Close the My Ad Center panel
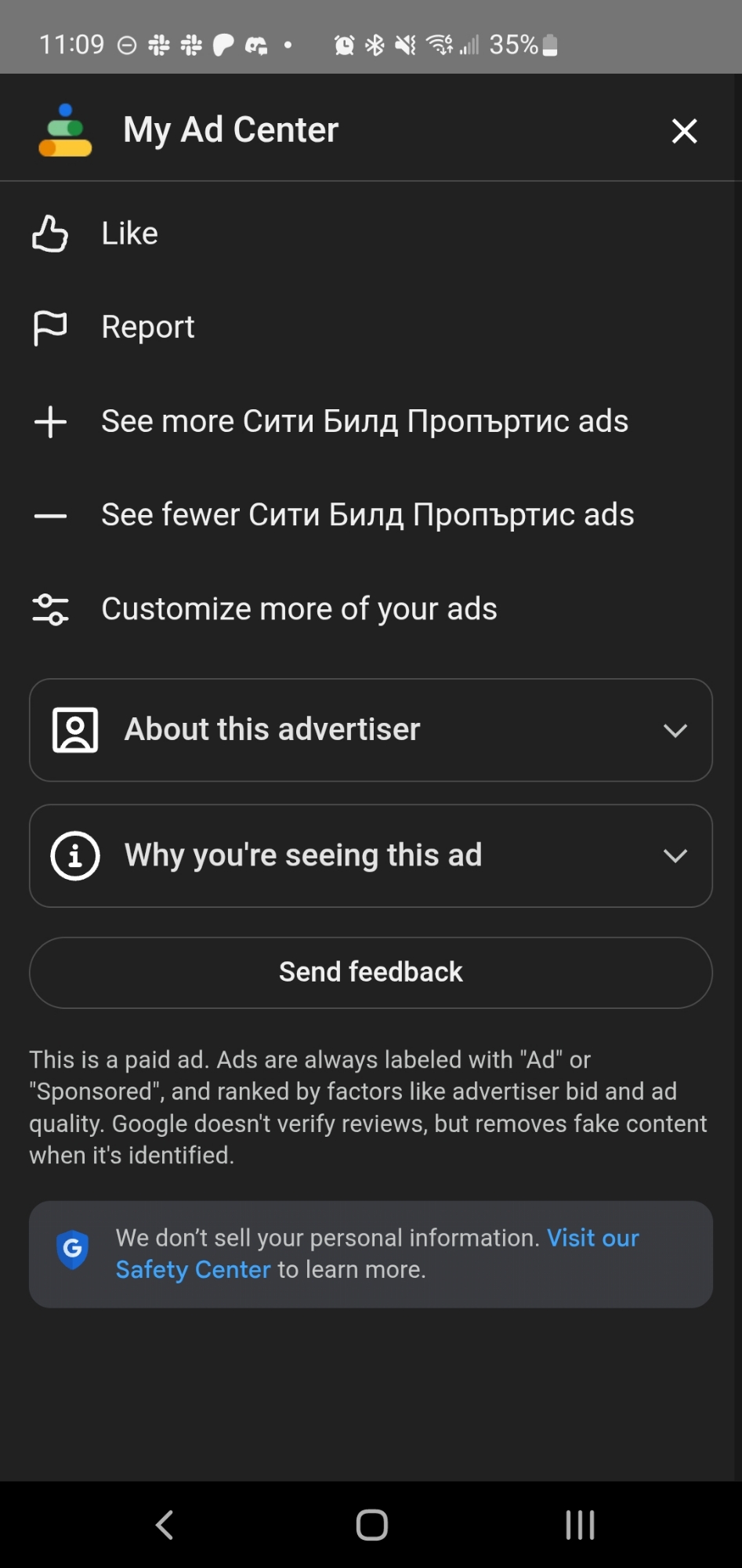 [684, 131]
